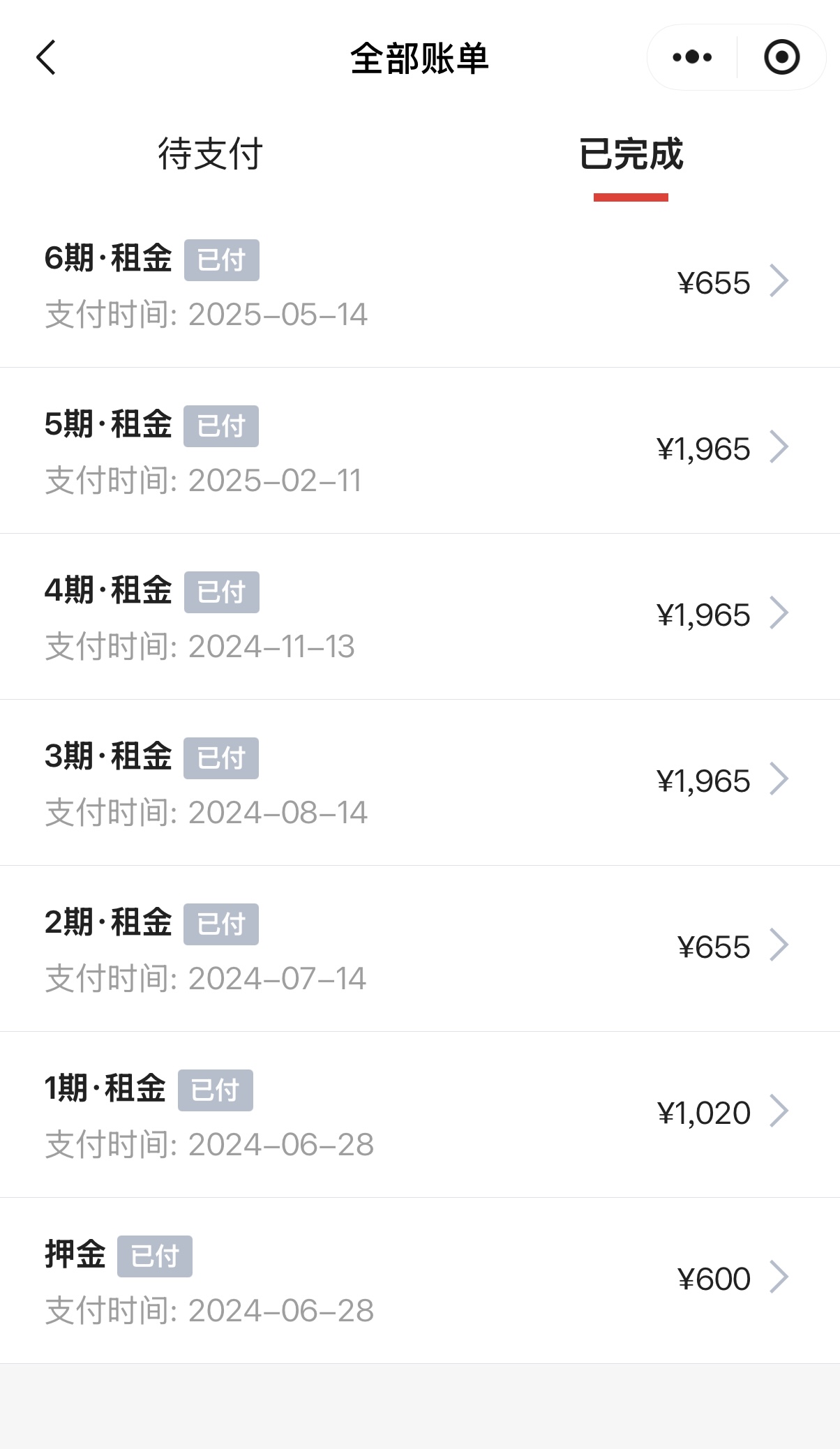Screen dimensions: 840x1449
Task: View the 1期·租金 bill of ¥1,020
Action: pos(419,1115)
